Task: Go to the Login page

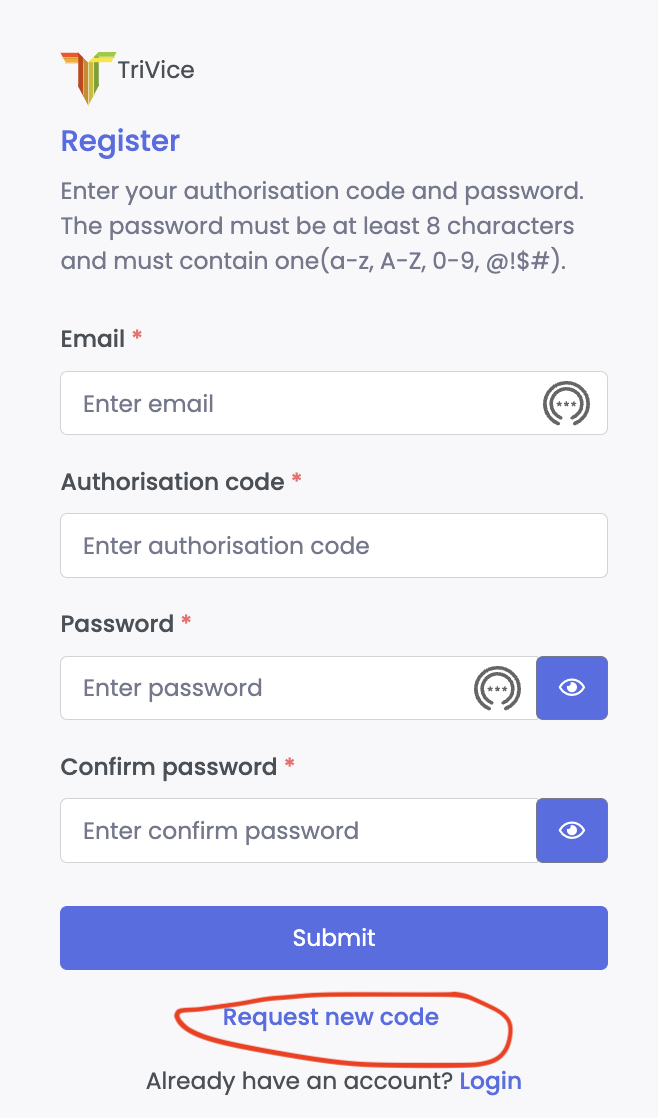Action: [x=490, y=1081]
